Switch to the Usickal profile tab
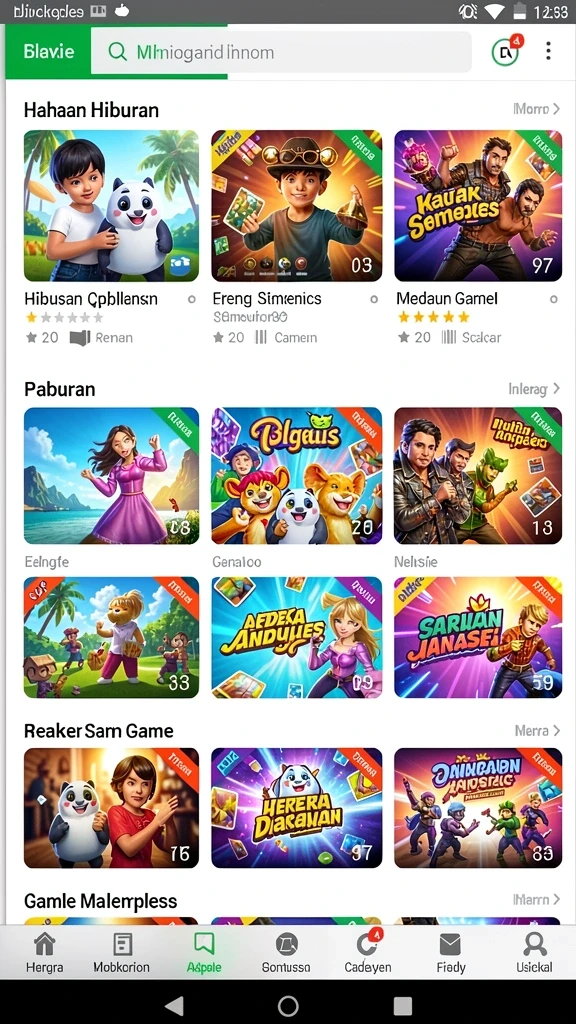576x1024 pixels. click(534, 953)
